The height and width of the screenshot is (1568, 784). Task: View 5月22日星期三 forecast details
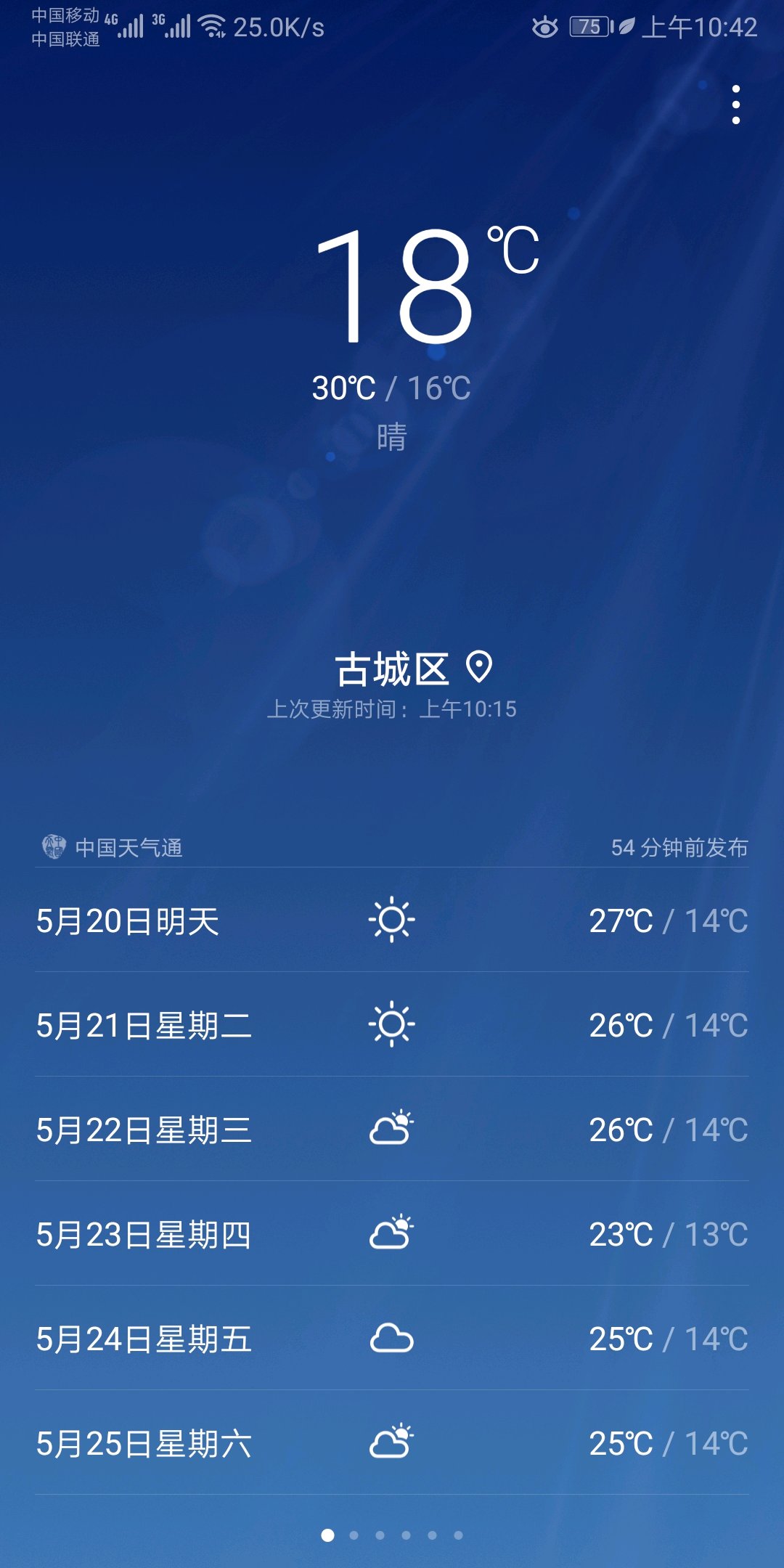(392, 1130)
